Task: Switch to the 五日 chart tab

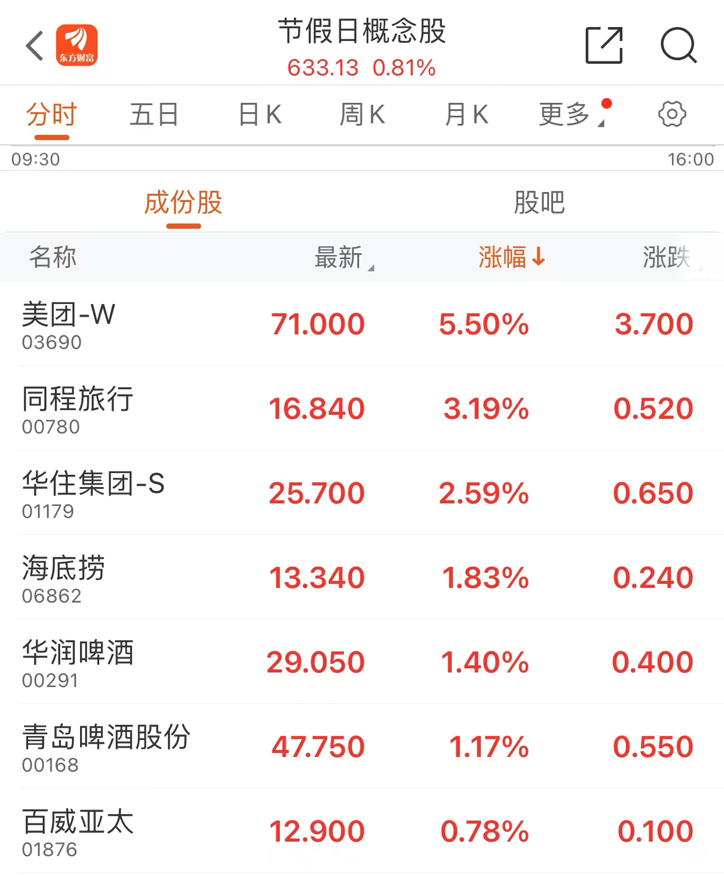Action: (154, 115)
